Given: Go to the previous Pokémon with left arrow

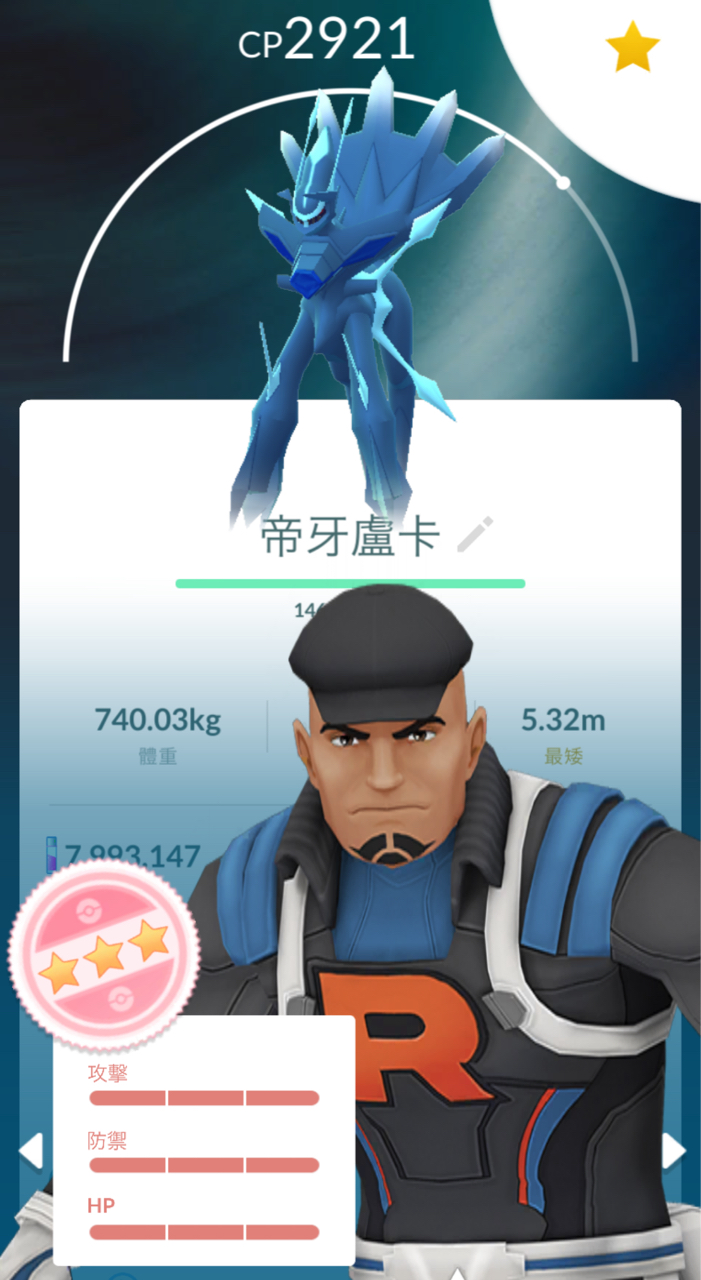Looking at the screenshot, I should (x=31, y=1151).
